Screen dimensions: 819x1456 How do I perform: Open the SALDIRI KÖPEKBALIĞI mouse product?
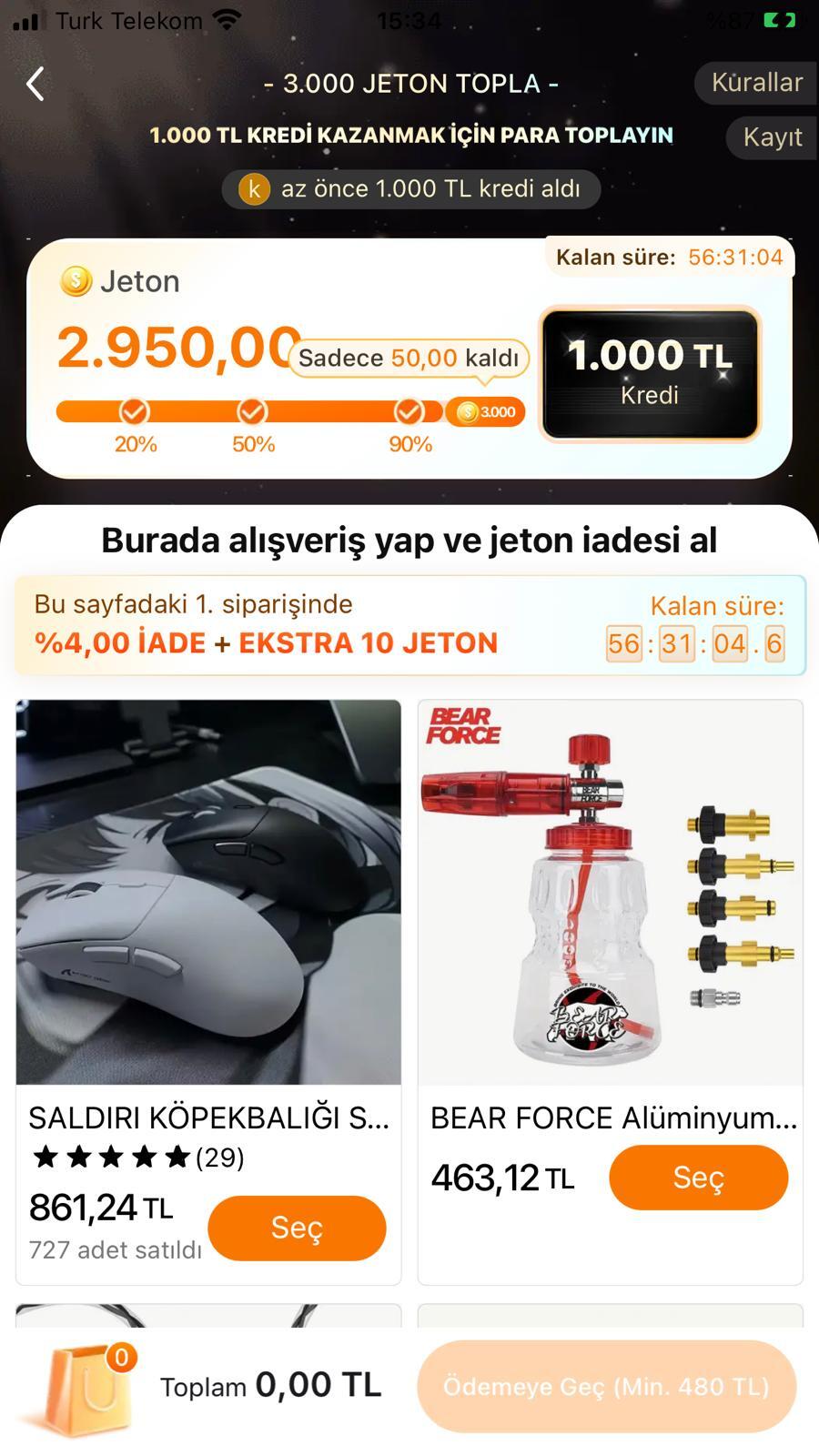point(208,892)
